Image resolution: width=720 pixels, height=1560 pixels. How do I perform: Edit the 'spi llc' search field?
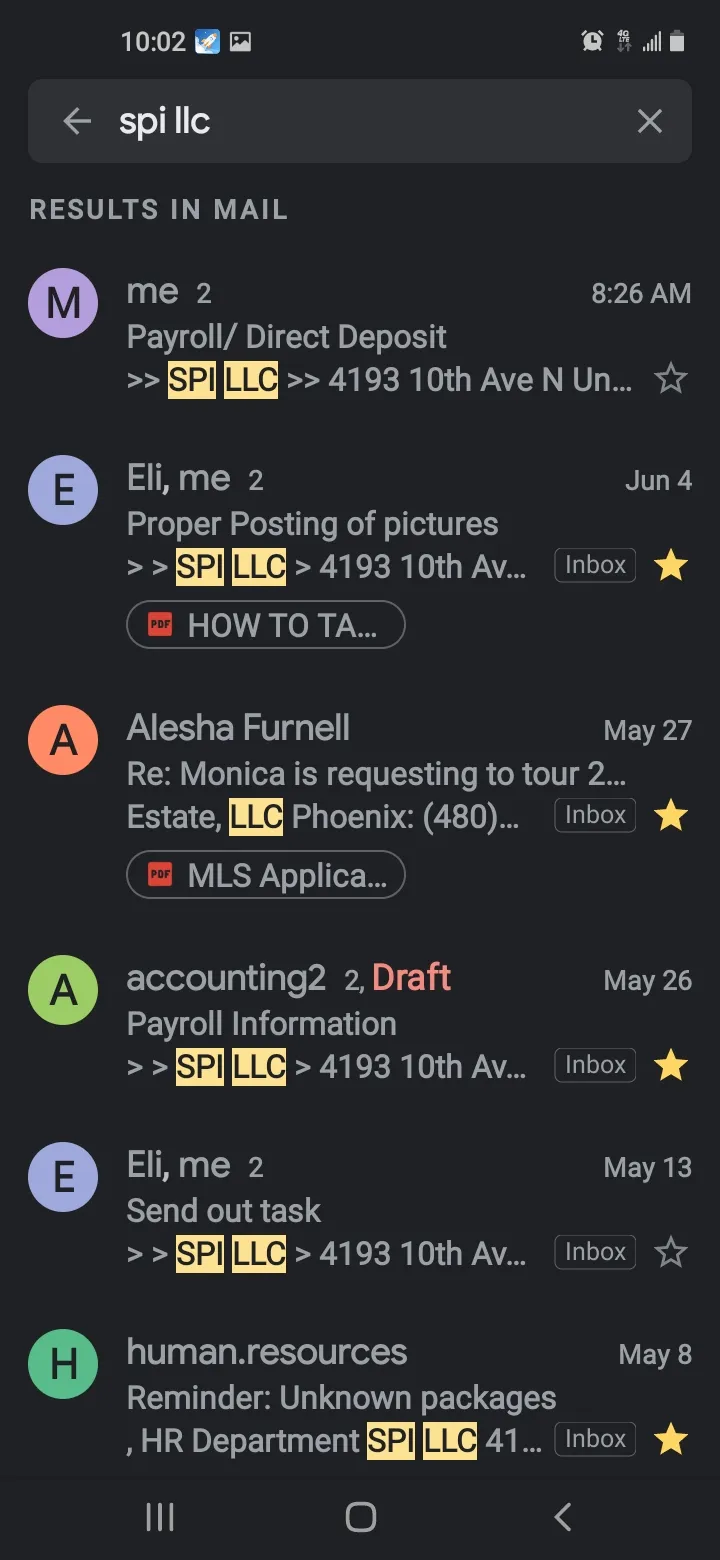pyautogui.click(x=360, y=121)
